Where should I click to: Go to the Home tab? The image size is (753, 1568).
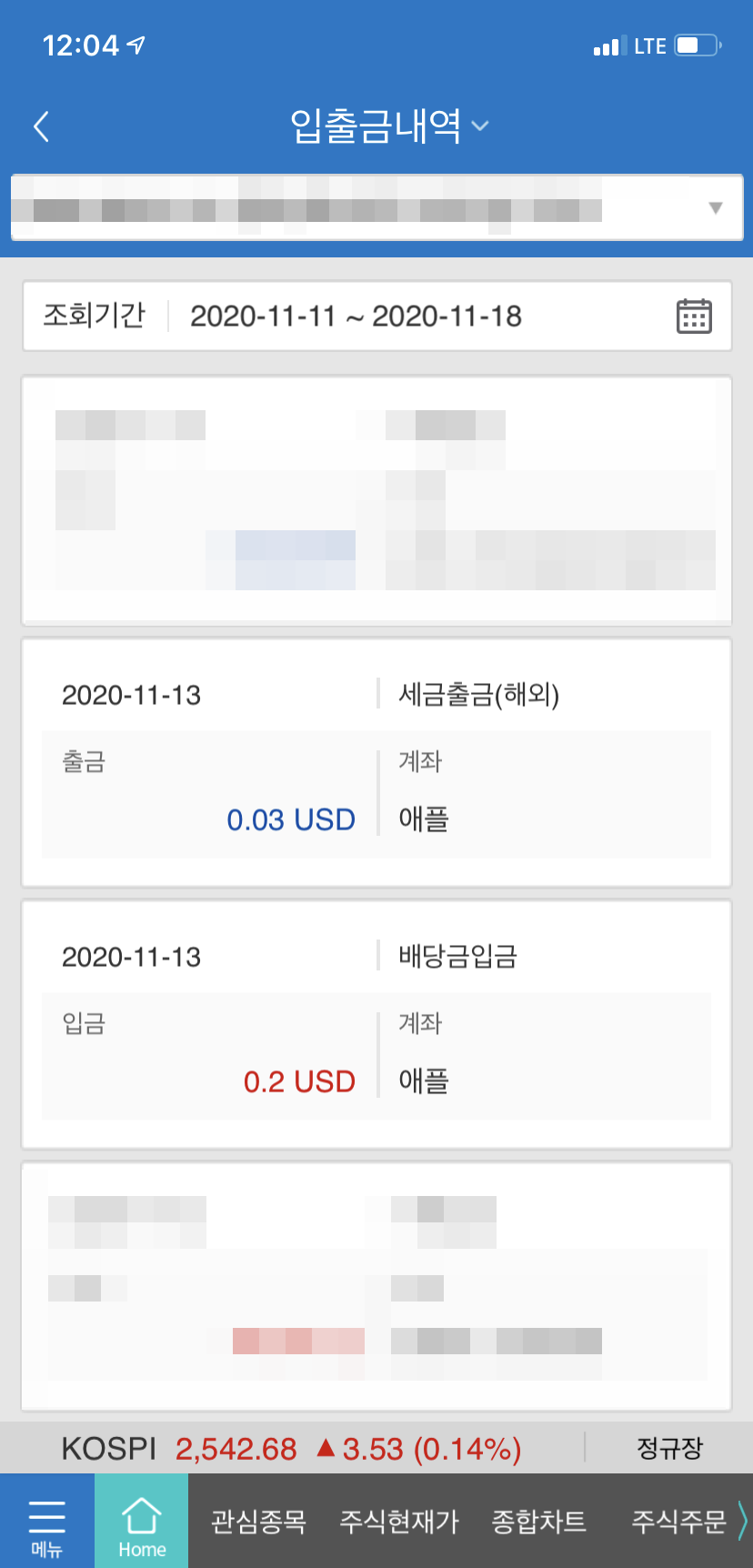142,1521
